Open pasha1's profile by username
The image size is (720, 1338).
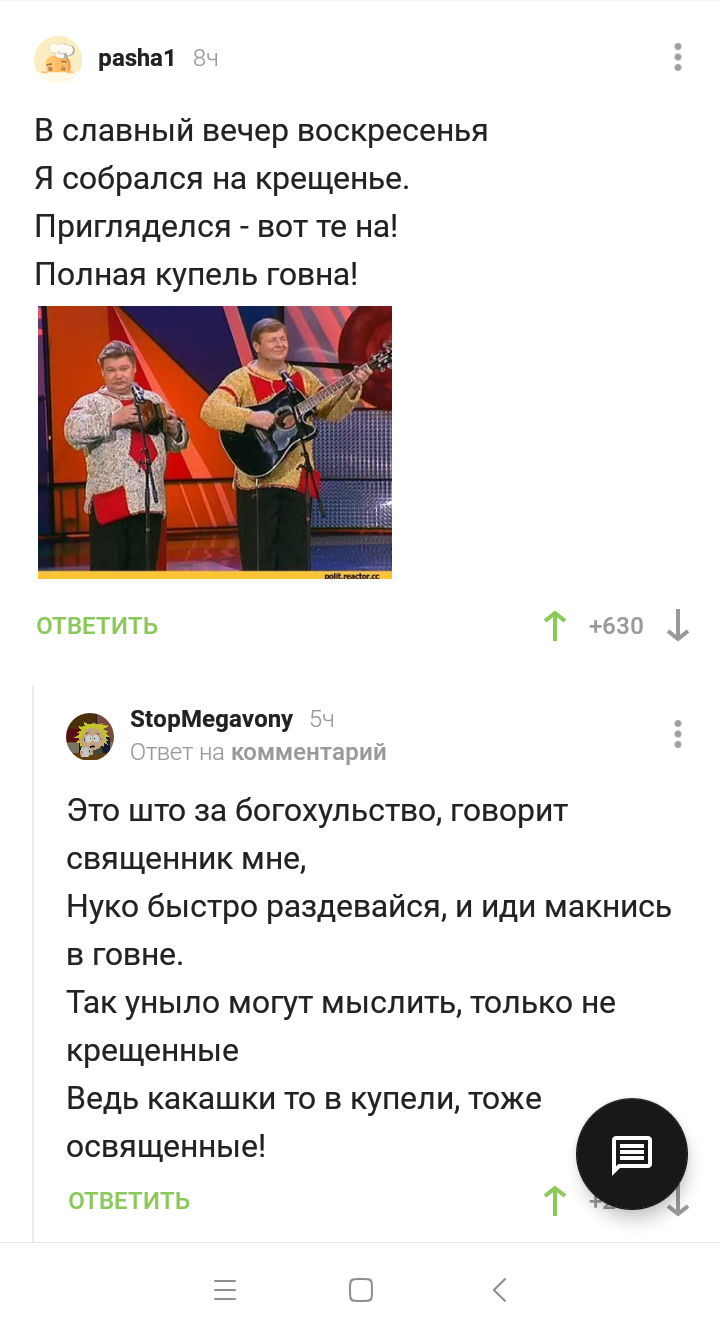click(x=136, y=59)
